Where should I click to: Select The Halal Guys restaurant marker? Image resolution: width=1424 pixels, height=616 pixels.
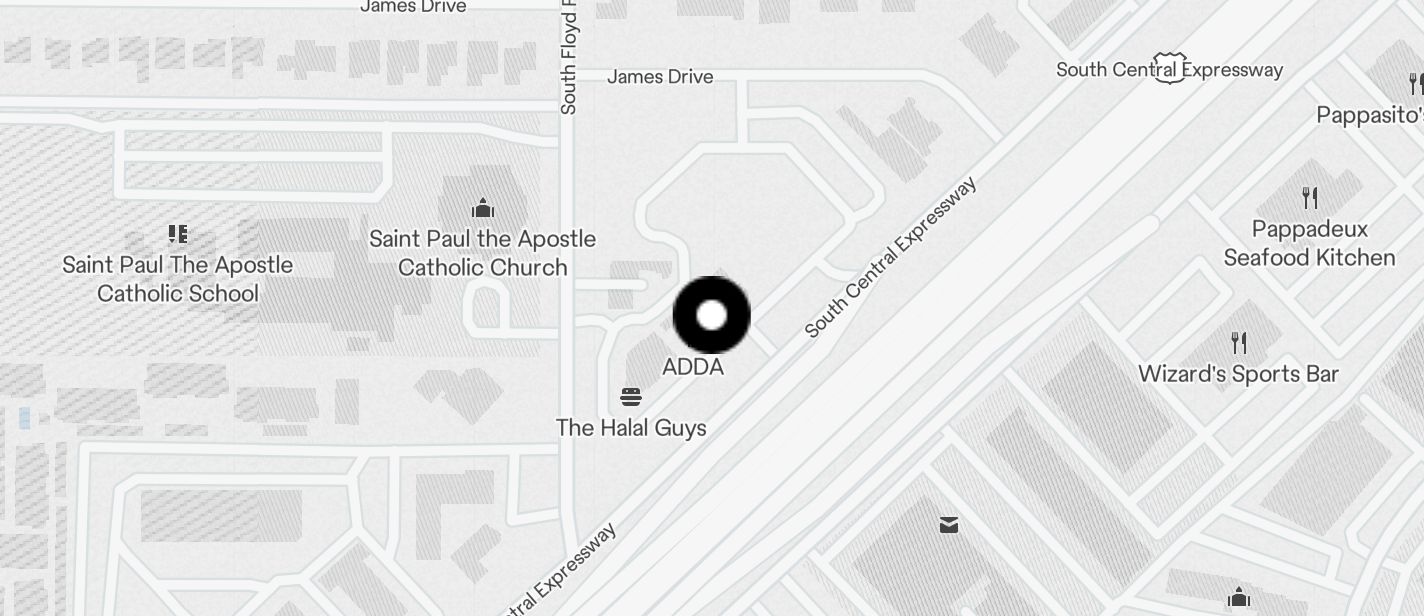630,398
